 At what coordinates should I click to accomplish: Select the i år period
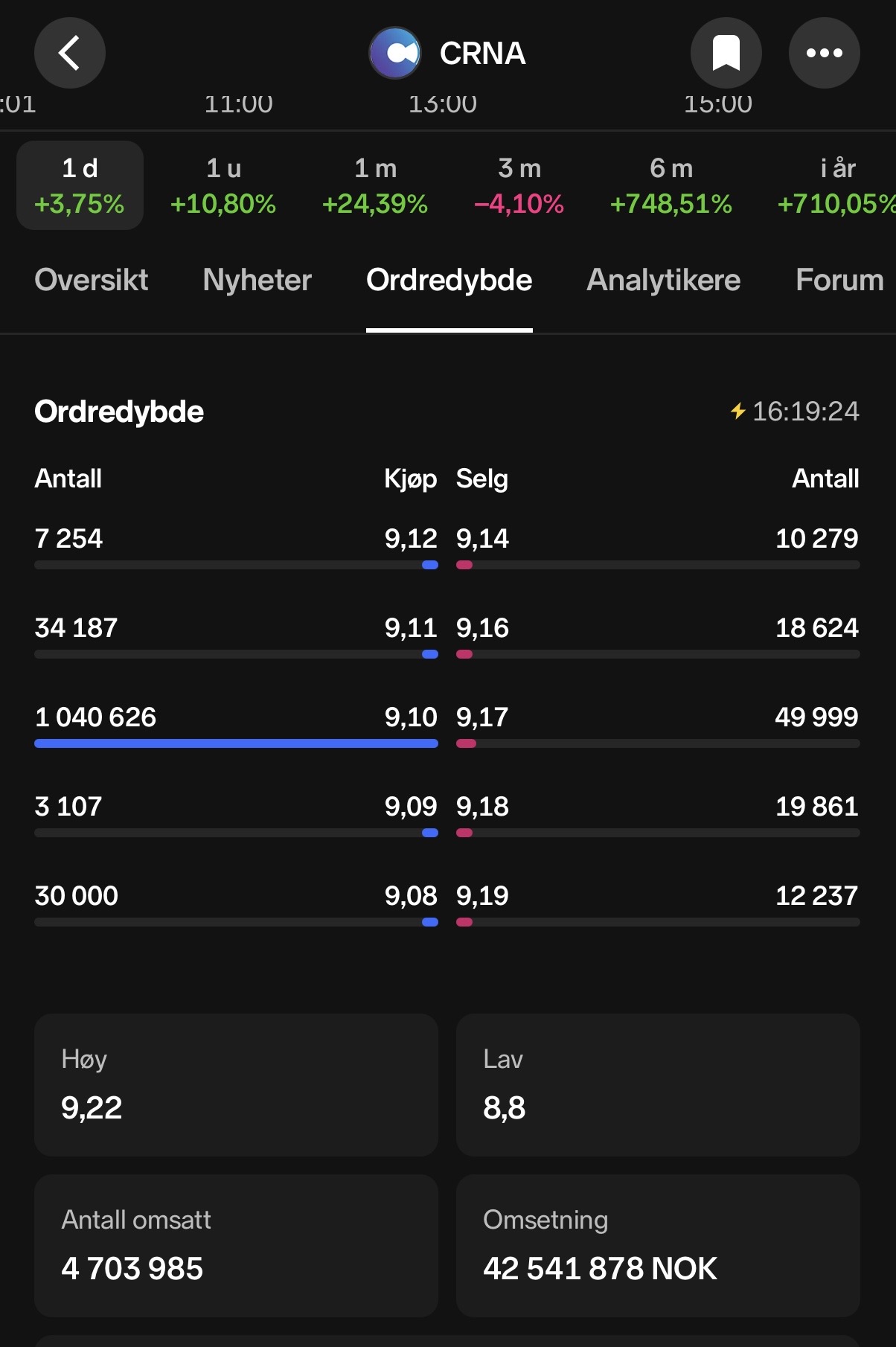837,185
